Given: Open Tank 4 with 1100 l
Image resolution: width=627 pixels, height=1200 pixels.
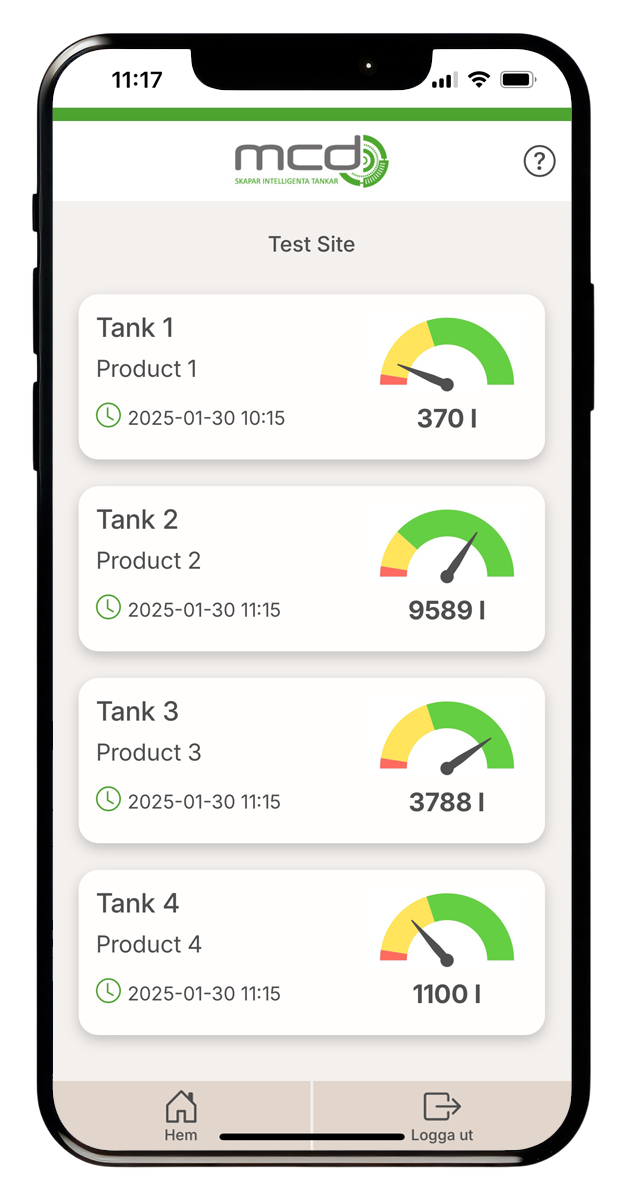Looking at the screenshot, I should (x=311, y=952).
